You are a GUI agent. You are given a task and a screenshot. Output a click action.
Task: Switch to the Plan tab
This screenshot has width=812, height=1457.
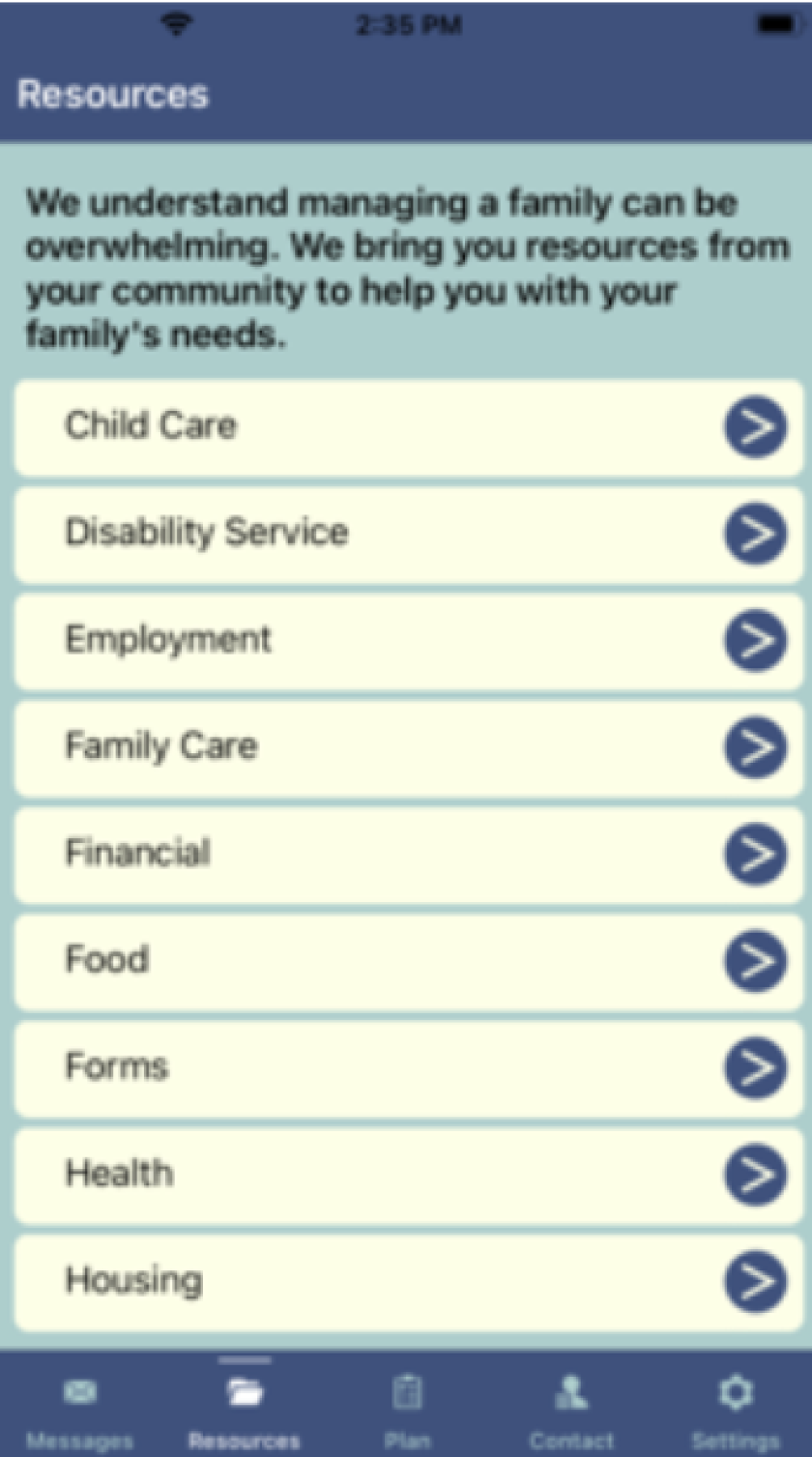click(407, 1409)
